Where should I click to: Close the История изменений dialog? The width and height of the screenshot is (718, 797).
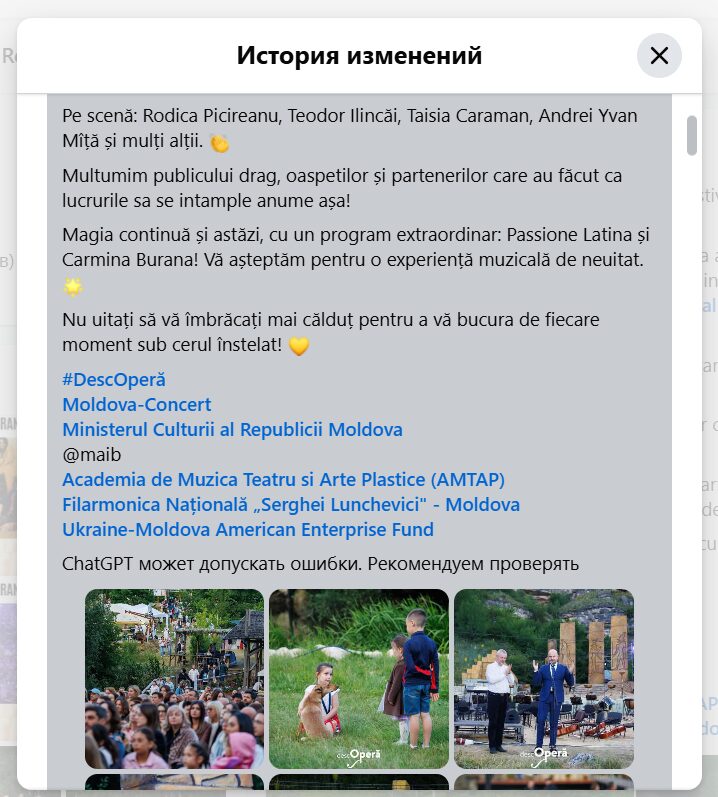(x=659, y=56)
